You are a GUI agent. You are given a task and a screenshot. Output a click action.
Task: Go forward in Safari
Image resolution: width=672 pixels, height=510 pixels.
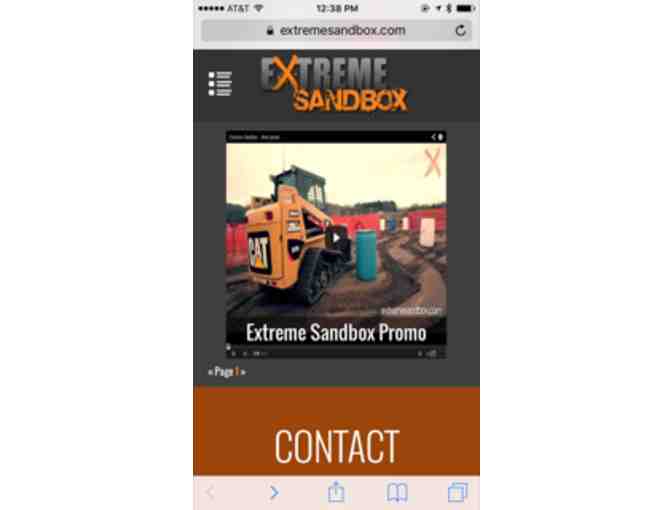274,492
